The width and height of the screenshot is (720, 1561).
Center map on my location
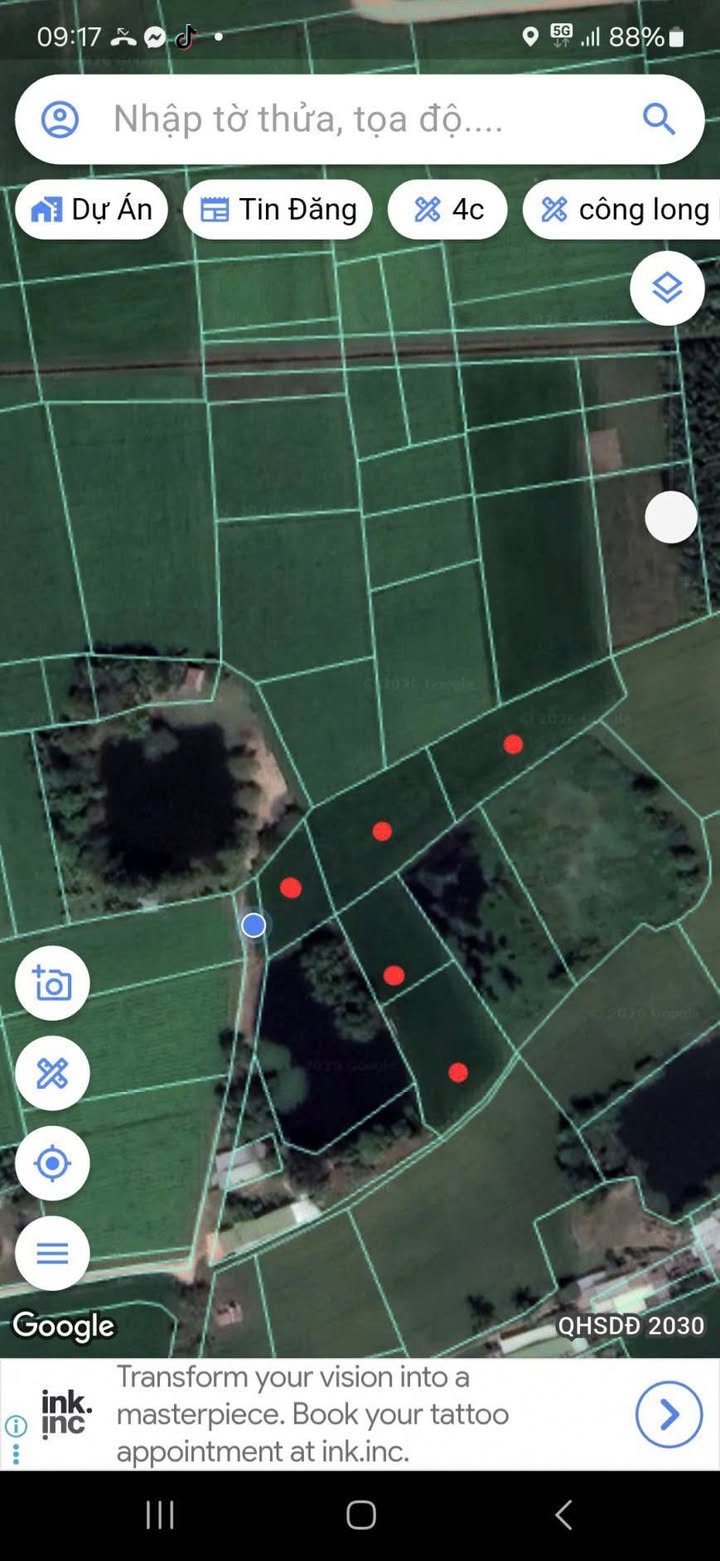tap(52, 1163)
